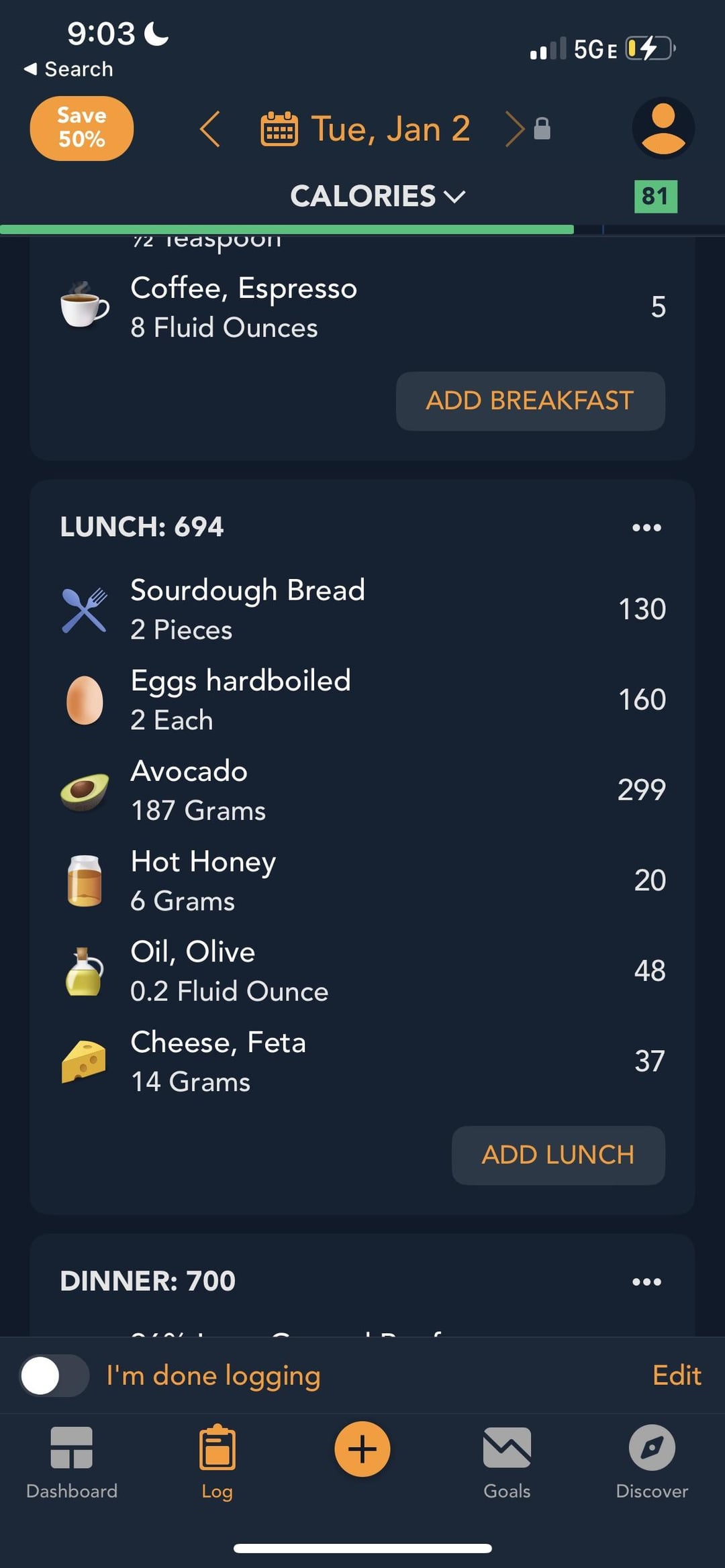Tap Edit to modify the log

pyautogui.click(x=677, y=1375)
